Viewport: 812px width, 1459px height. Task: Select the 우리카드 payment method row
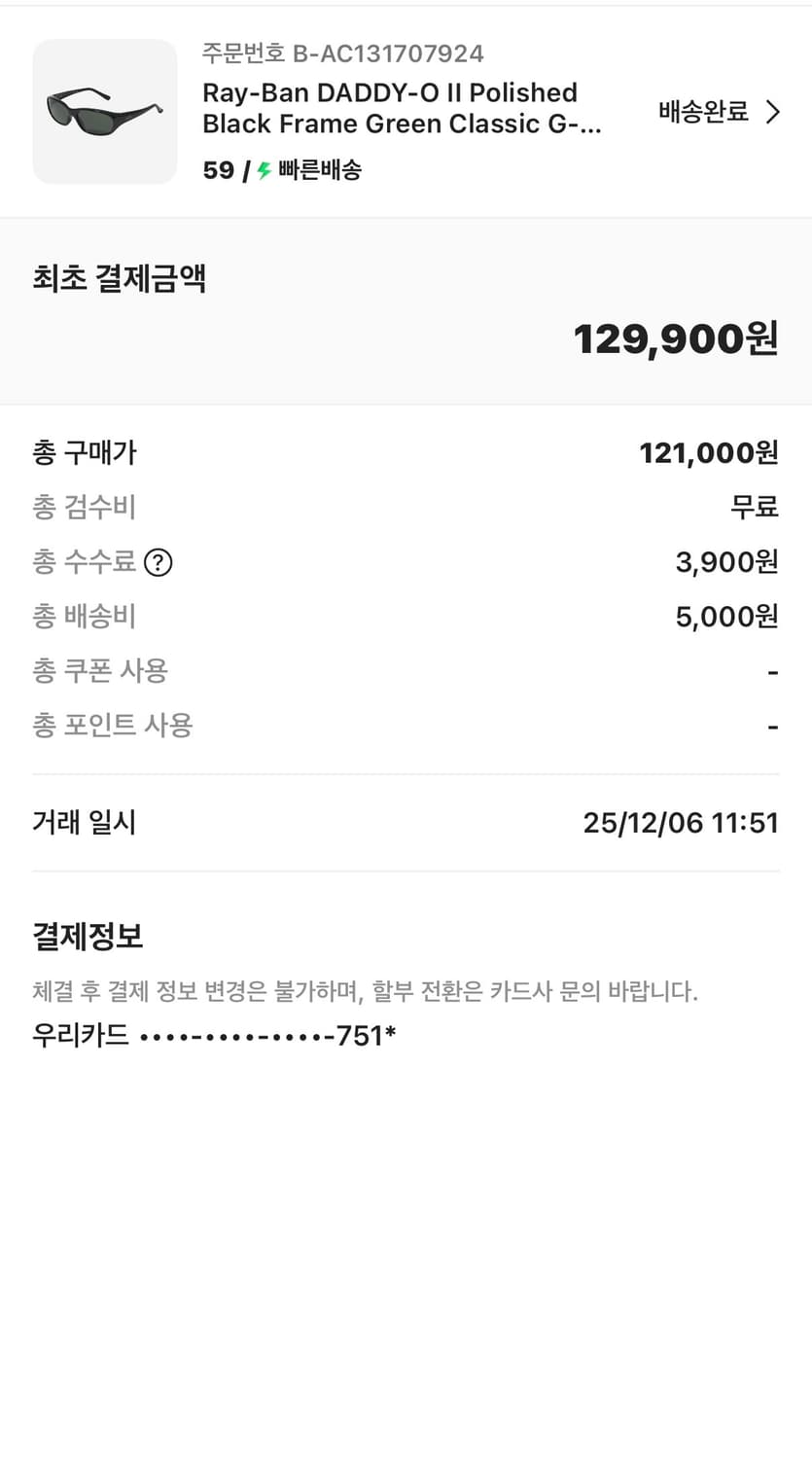point(214,1037)
